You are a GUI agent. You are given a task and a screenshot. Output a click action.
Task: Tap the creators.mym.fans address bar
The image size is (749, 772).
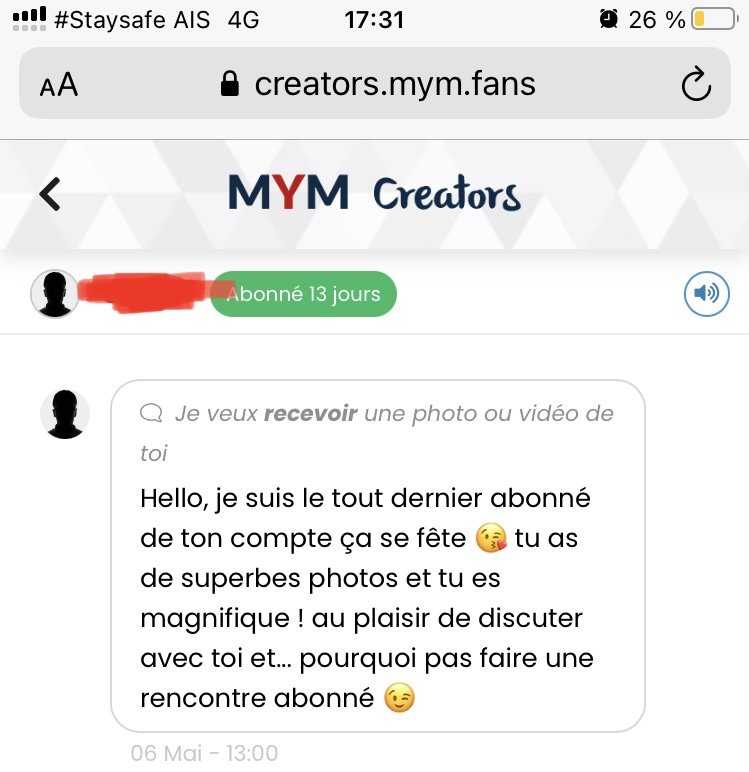[x=380, y=84]
